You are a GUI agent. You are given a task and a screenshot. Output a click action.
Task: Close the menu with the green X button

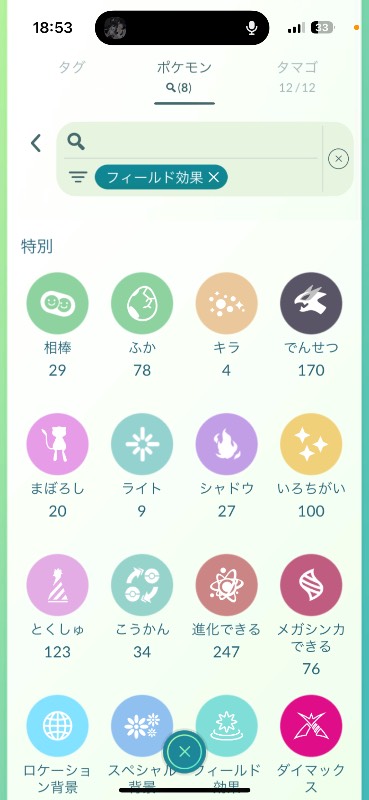click(x=185, y=752)
